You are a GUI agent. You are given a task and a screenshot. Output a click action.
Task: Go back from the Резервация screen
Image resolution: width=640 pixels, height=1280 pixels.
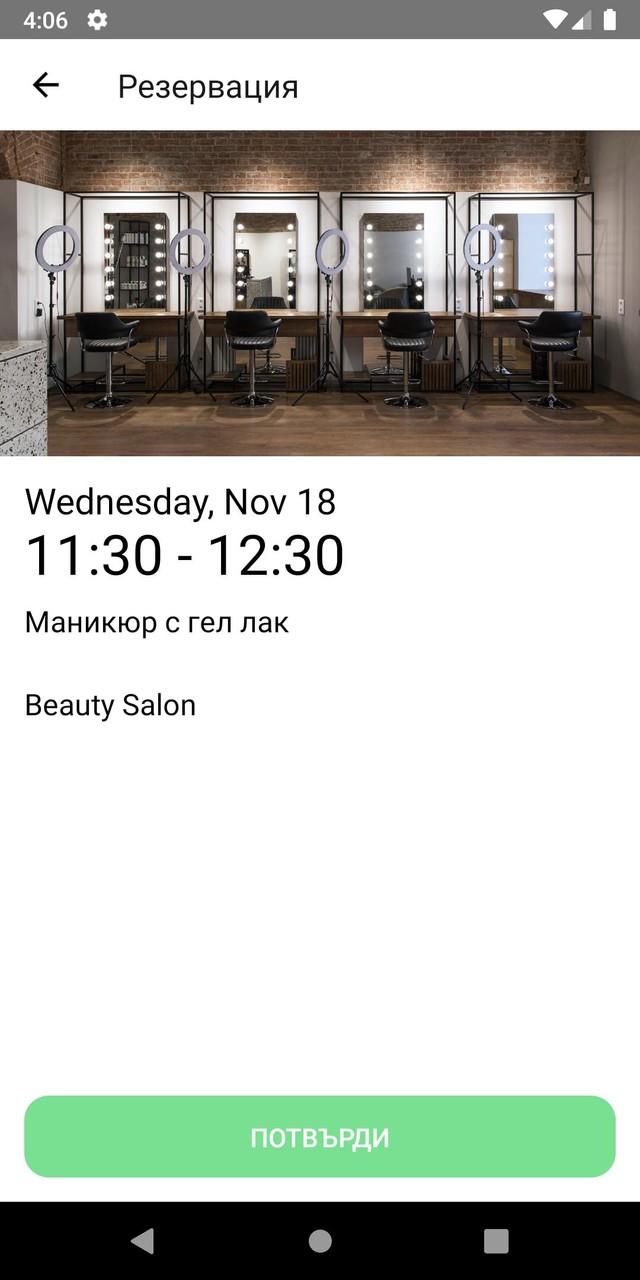[46, 86]
